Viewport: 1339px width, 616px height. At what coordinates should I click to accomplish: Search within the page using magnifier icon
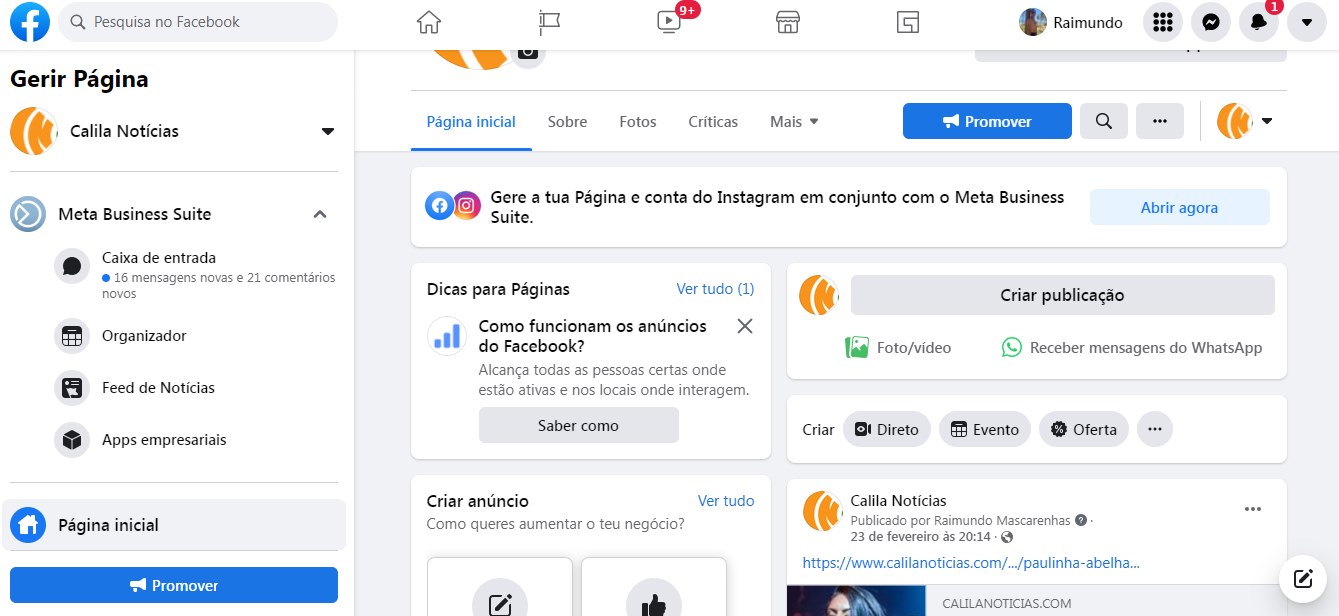(1103, 122)
